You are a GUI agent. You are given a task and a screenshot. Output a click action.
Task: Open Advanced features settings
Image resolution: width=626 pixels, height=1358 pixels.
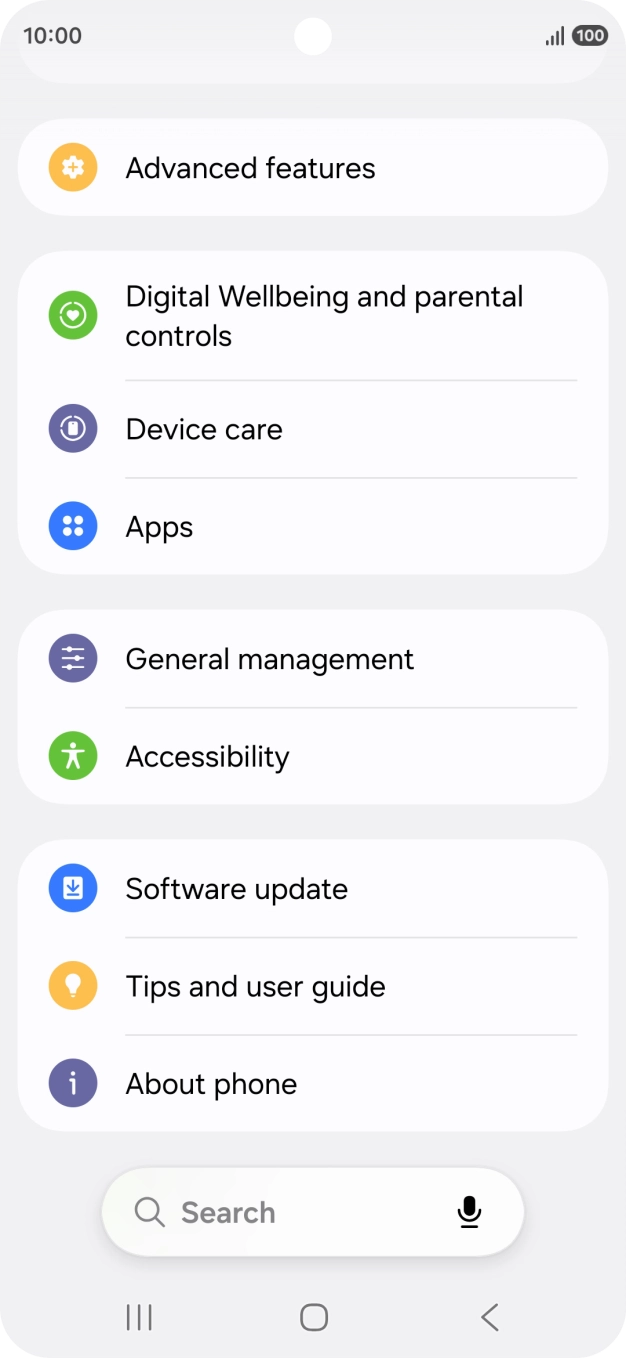click(x=313, y=168)
